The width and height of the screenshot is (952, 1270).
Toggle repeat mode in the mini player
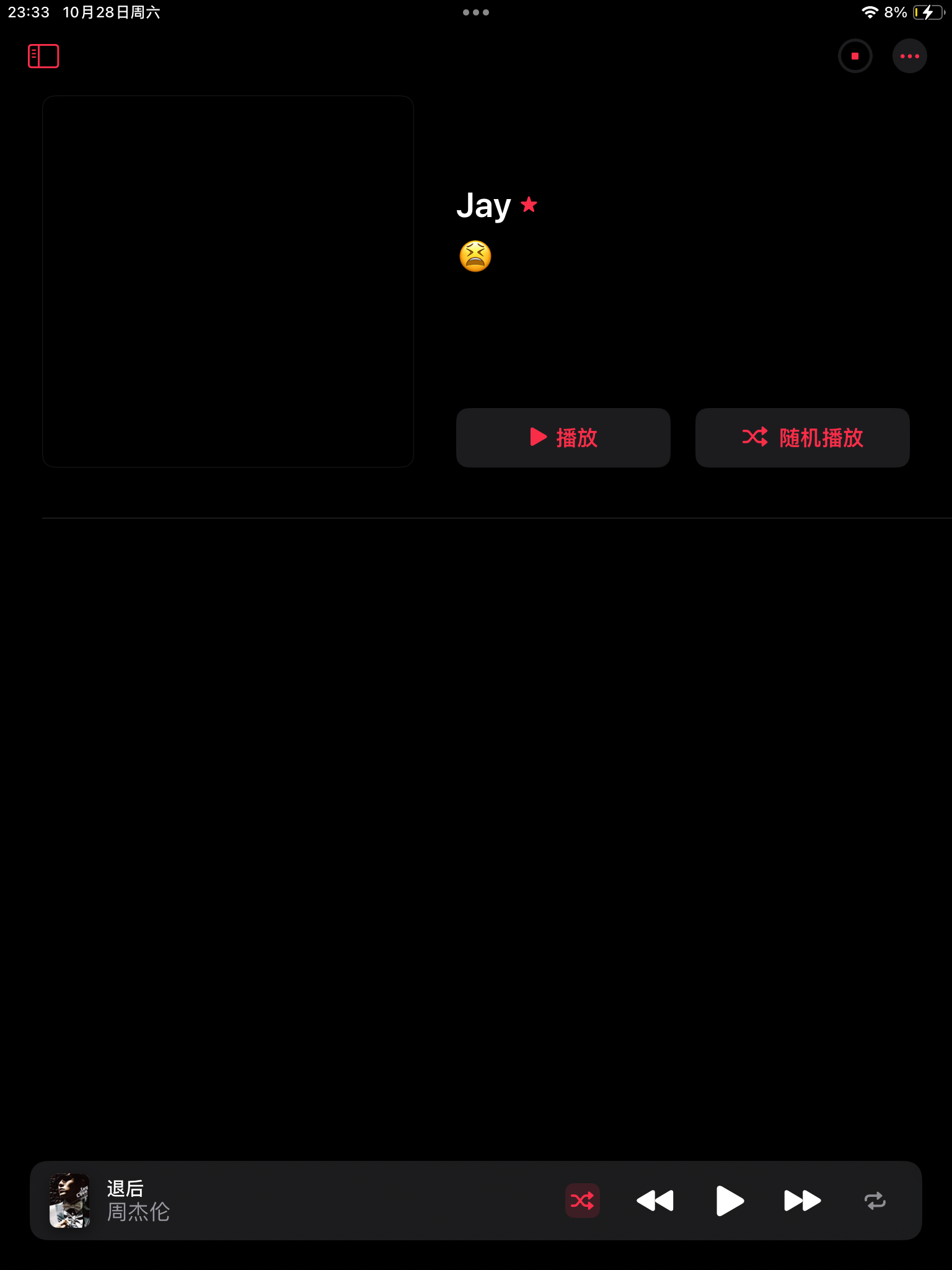tap(875, 1201)
